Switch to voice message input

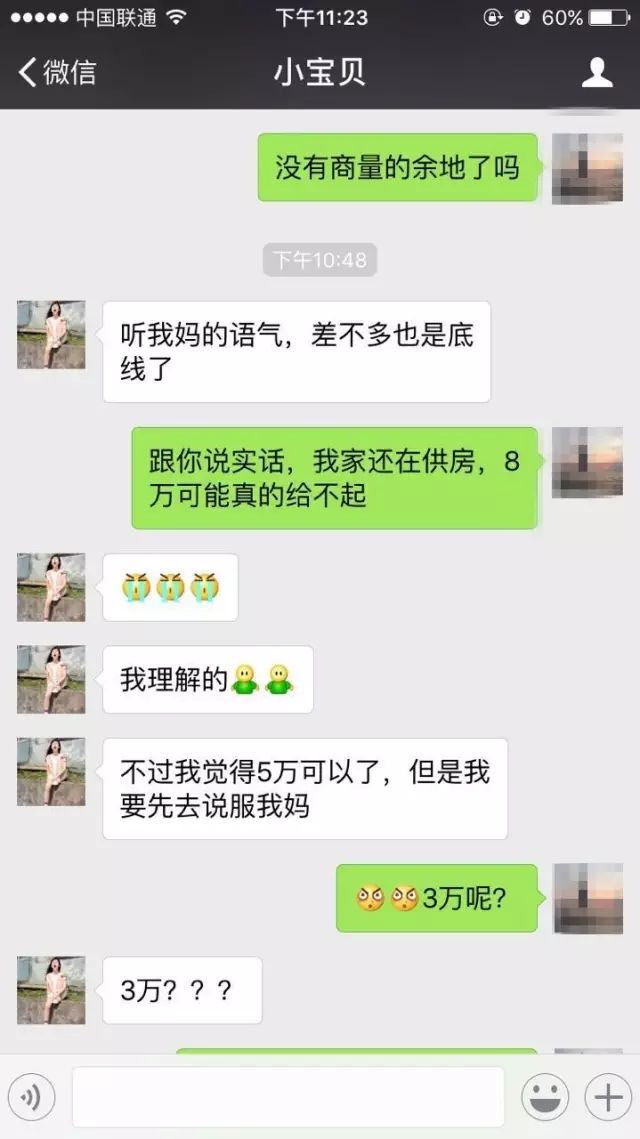(31, 1097)
